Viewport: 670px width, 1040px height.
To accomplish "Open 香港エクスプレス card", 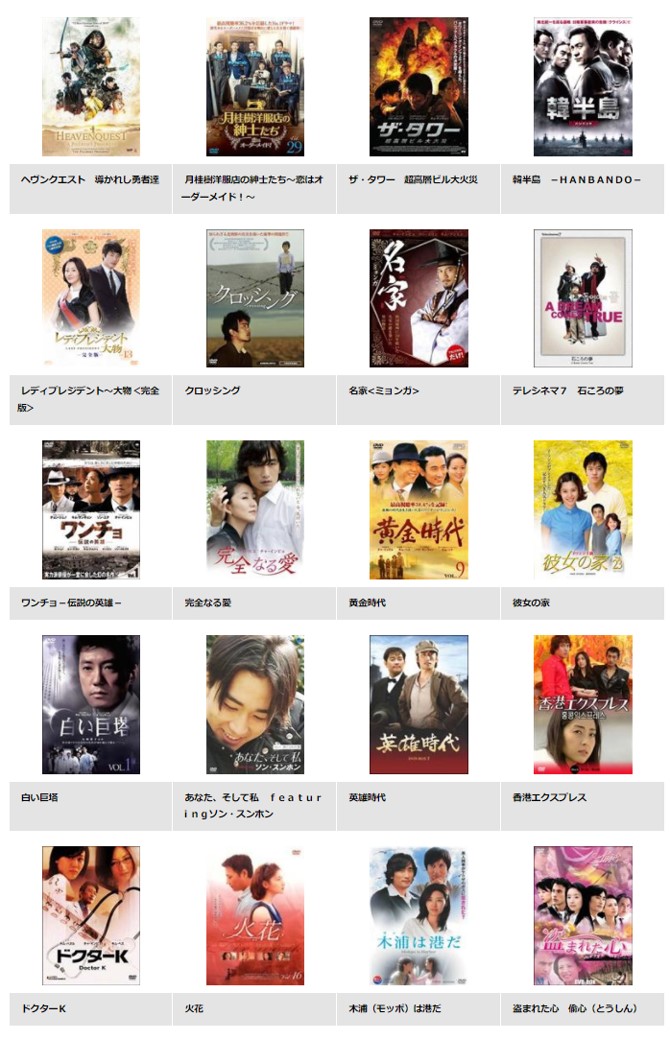I will click(x=583, y=704).
